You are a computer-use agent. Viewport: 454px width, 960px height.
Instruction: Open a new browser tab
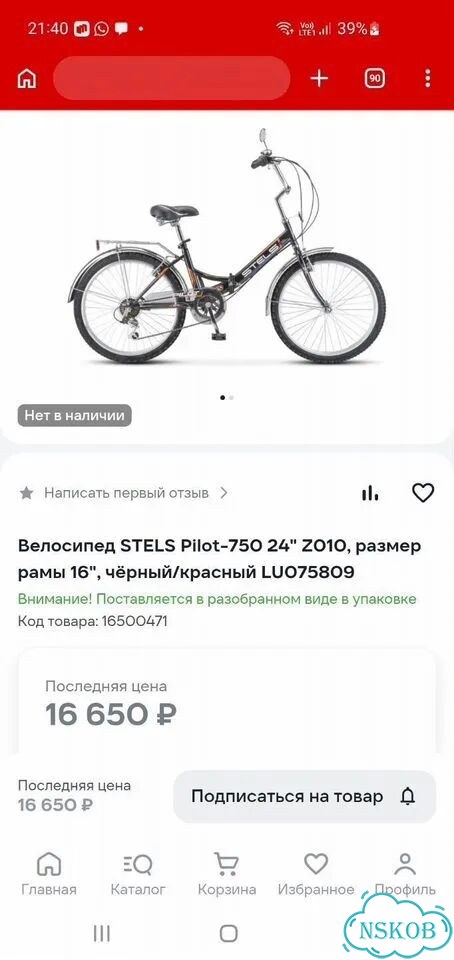pyautogui.click(x=319, y=78)
